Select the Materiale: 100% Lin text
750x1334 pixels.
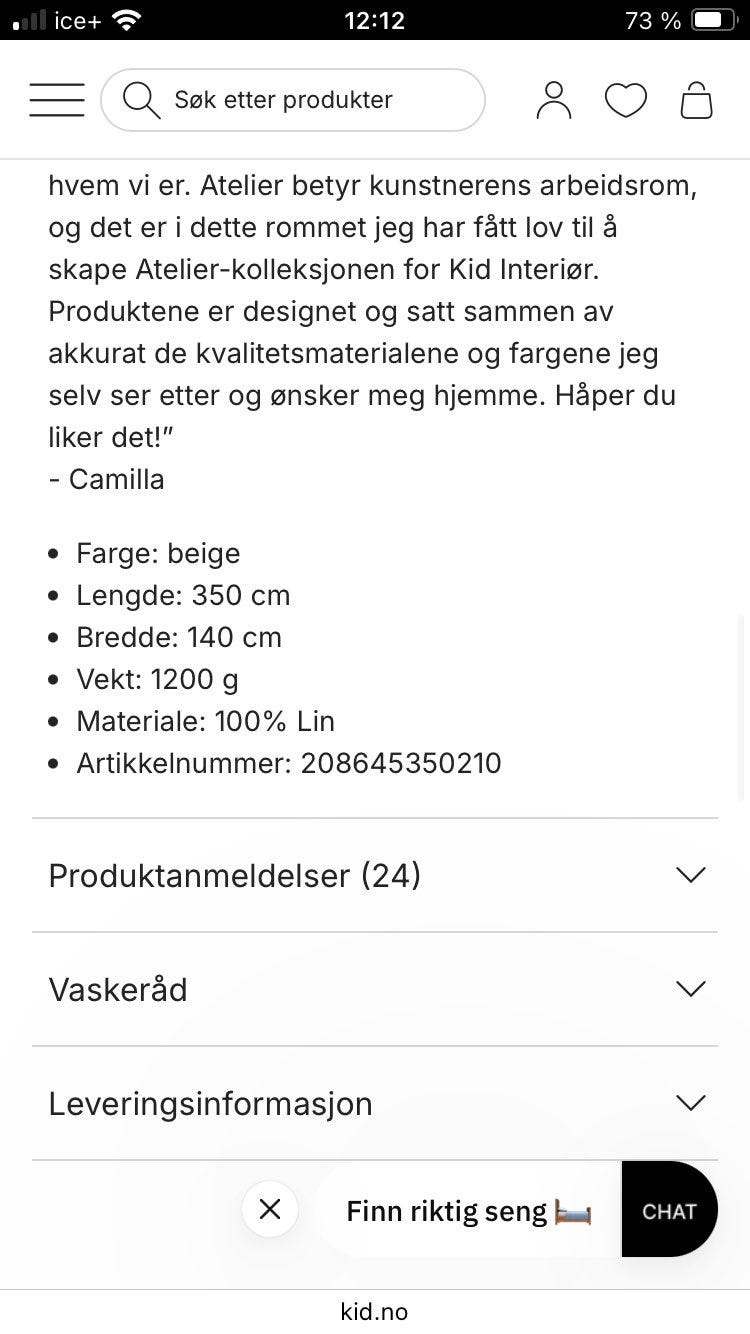tap(206, 720)
